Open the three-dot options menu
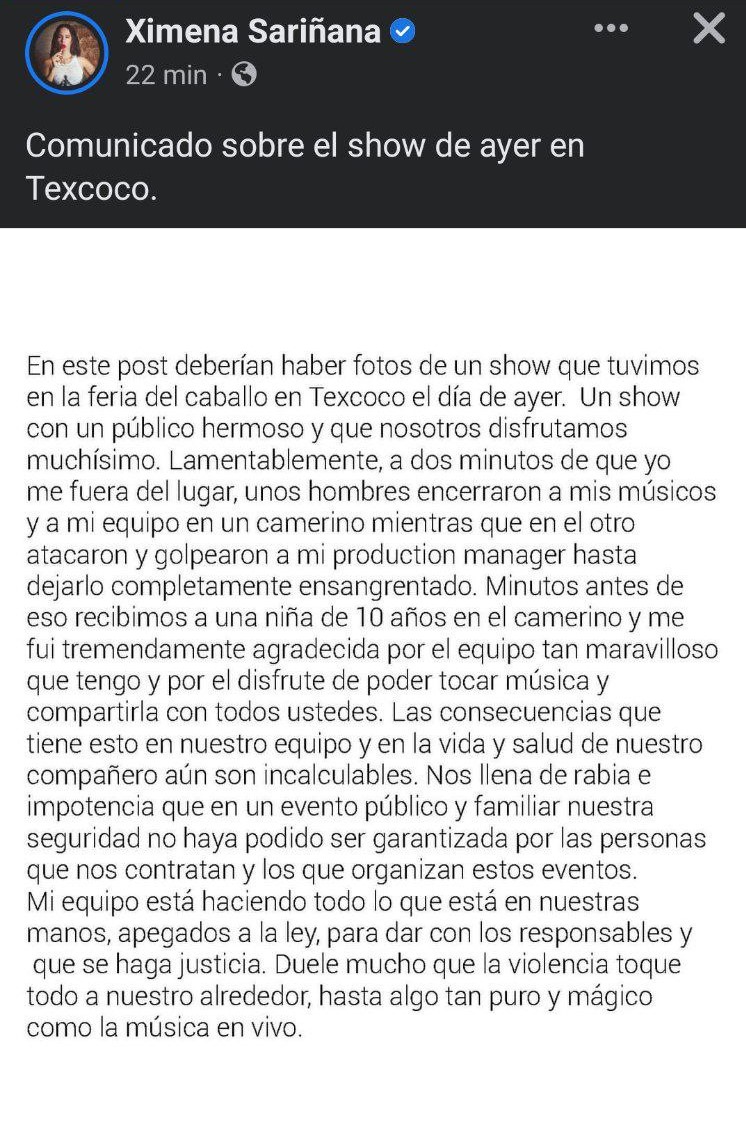 tap(611, 29)
